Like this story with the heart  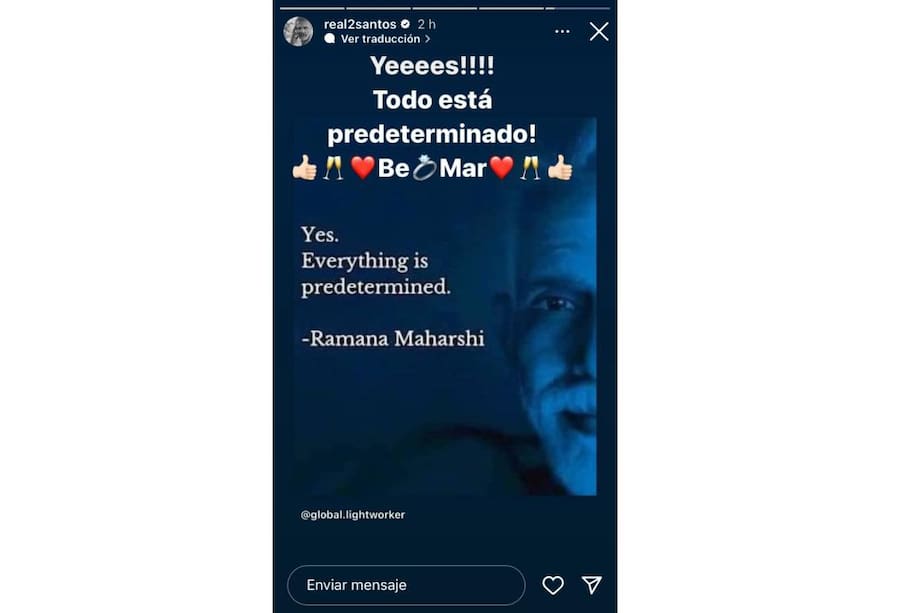[553, 585]
